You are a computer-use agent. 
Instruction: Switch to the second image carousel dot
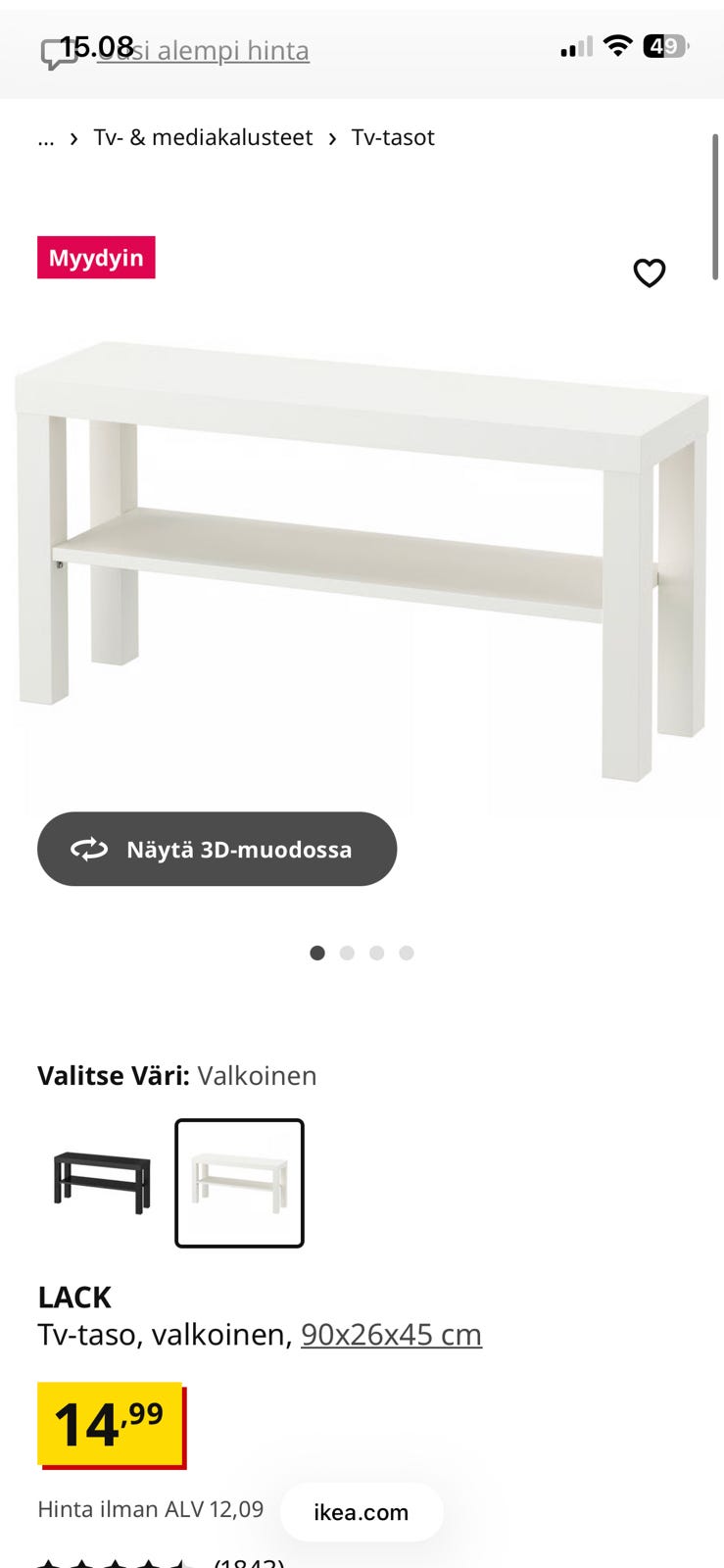click(347, 952)
